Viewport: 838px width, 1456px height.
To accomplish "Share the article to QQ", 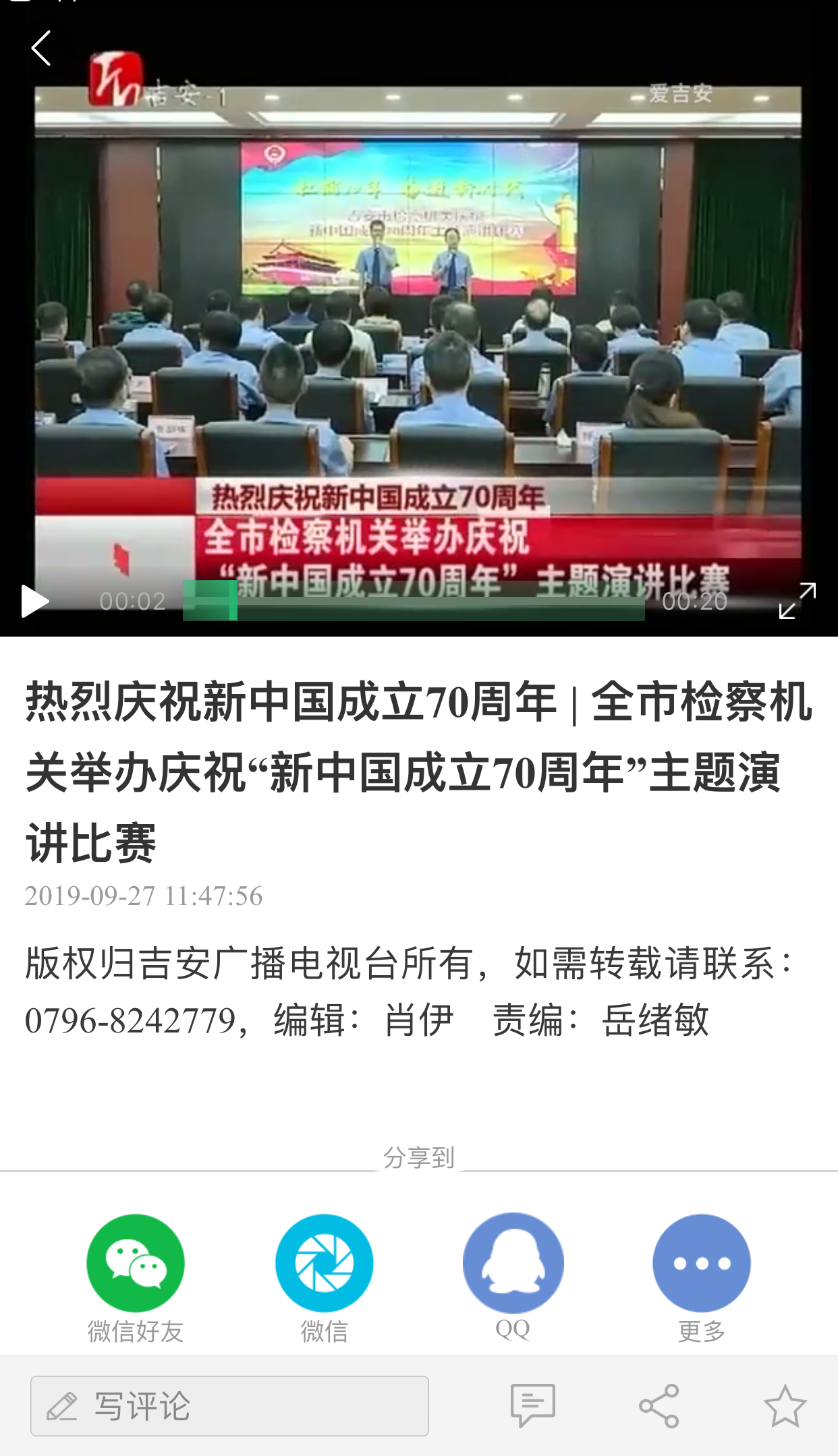I will pos(513,1263).
